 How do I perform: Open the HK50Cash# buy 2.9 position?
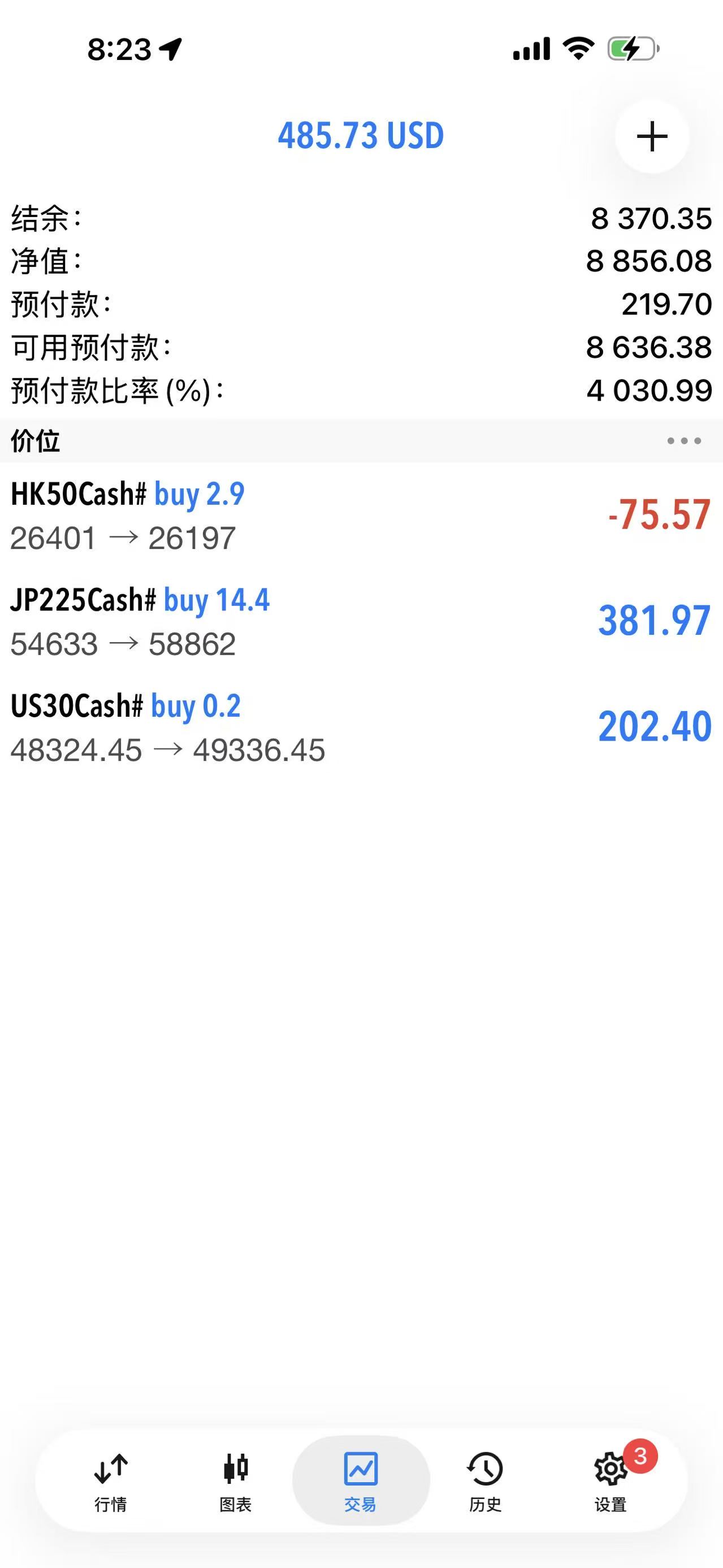tap(362, 515)
